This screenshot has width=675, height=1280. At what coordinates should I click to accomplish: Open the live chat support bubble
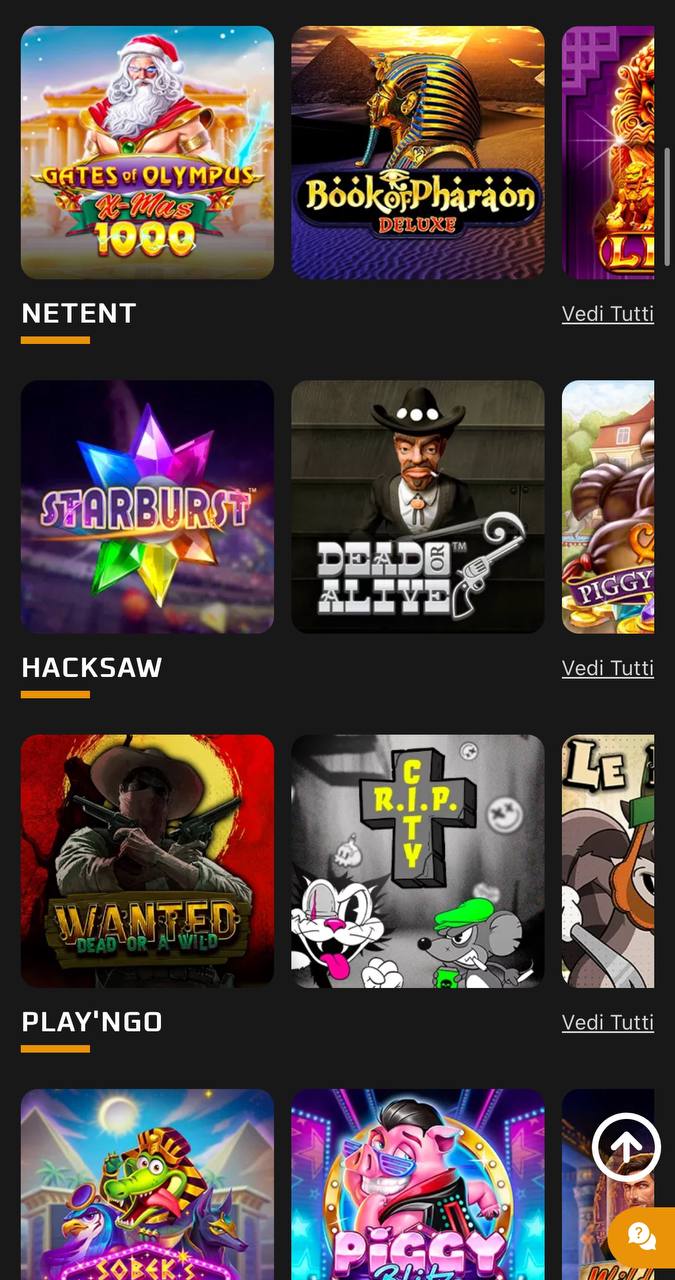(x=642, y=1237)
